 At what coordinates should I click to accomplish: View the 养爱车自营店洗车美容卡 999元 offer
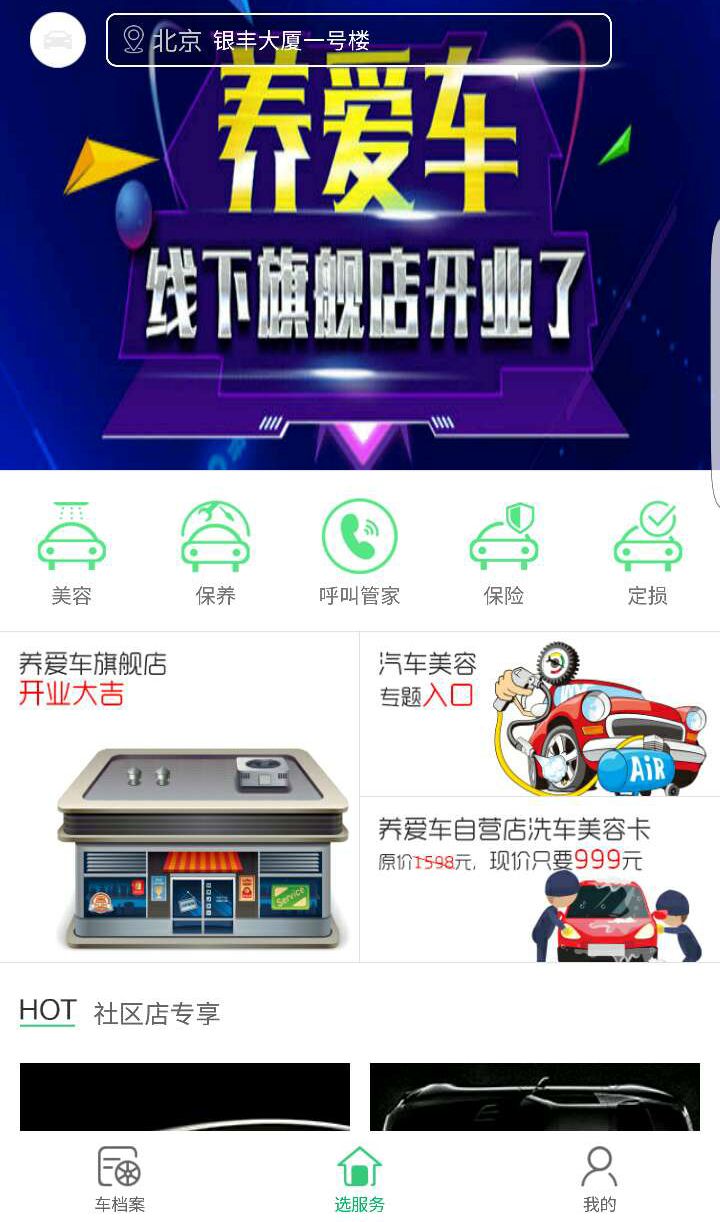(x=540, y=880)
